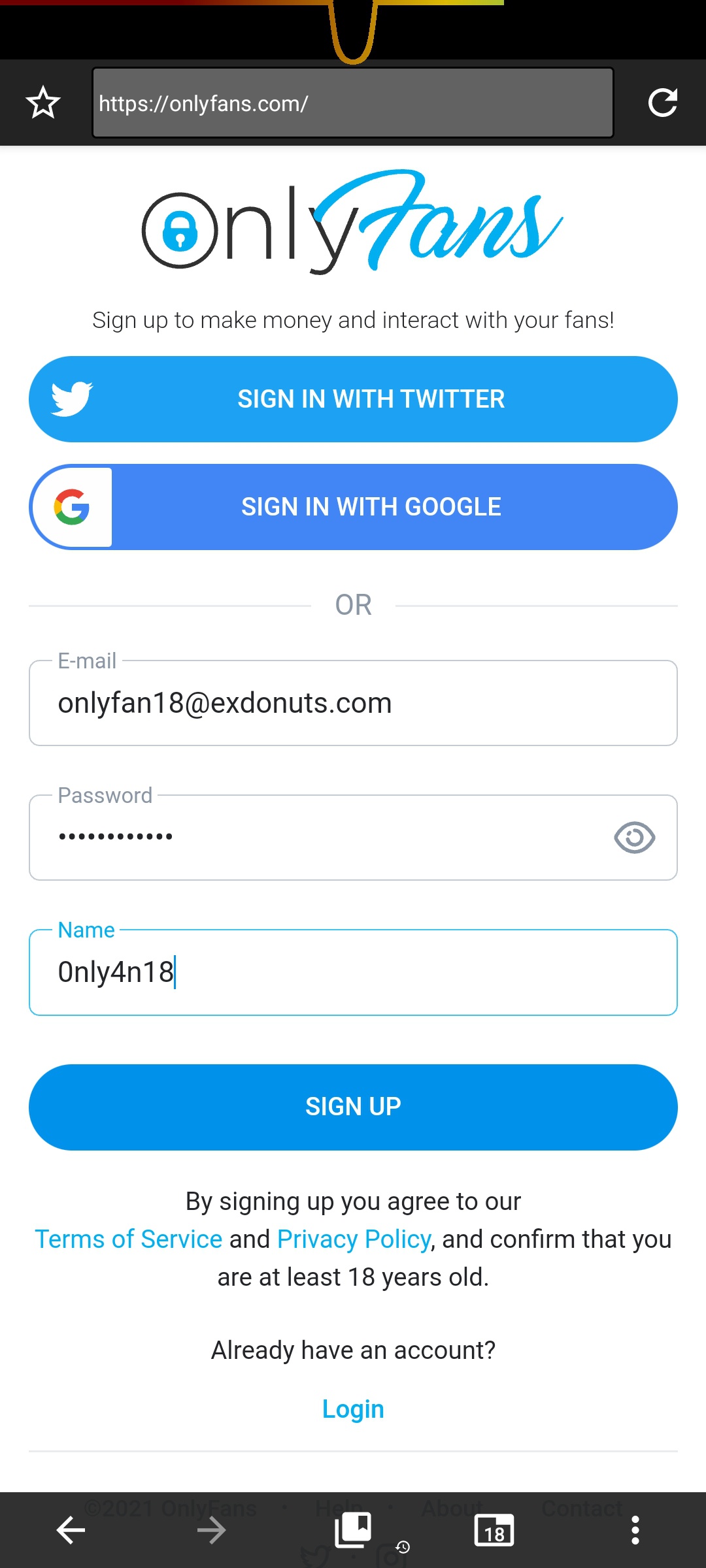Image resolution: width=706 pixels, height=1568 pixels.
Task: Tap the browser URL address bar
Action: [353, 103]
